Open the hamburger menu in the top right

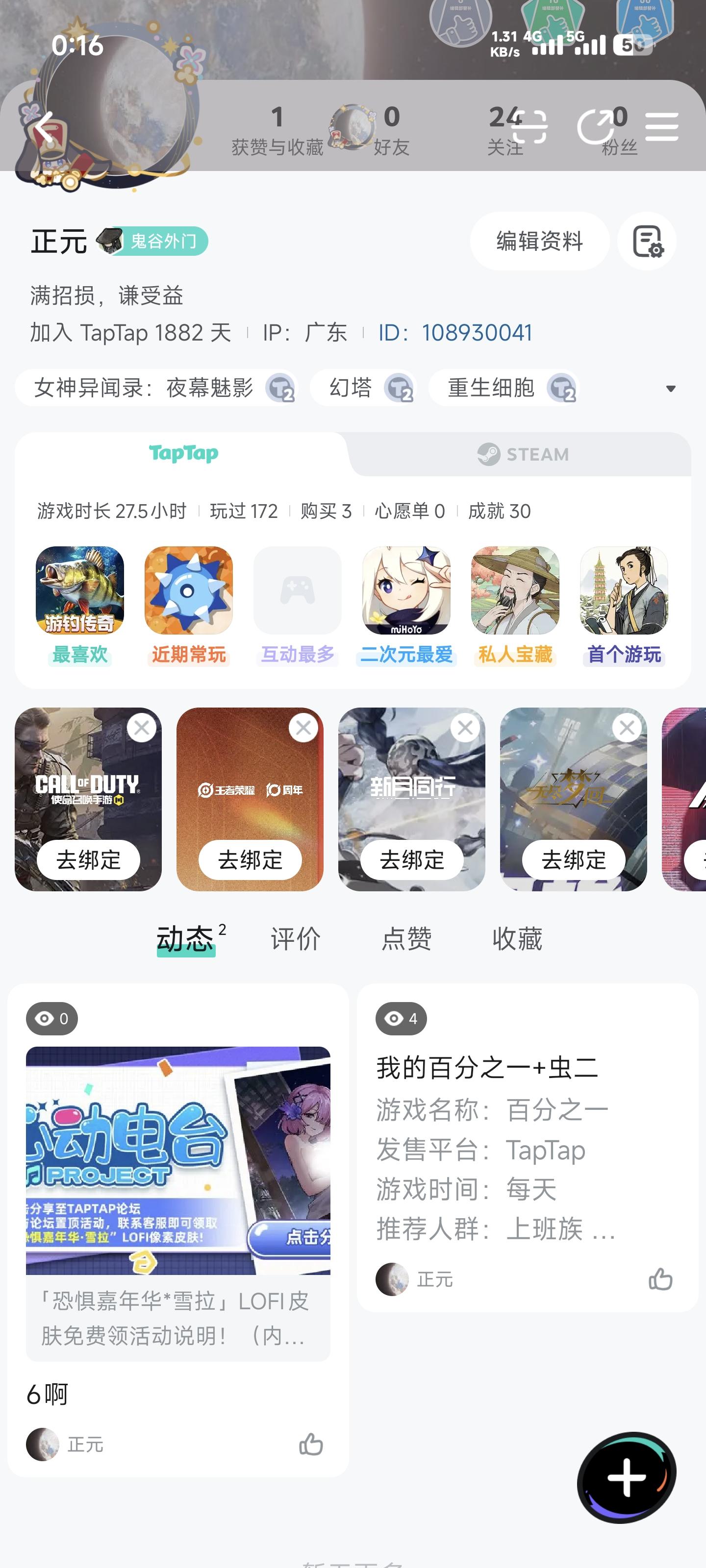coord(661,126)
